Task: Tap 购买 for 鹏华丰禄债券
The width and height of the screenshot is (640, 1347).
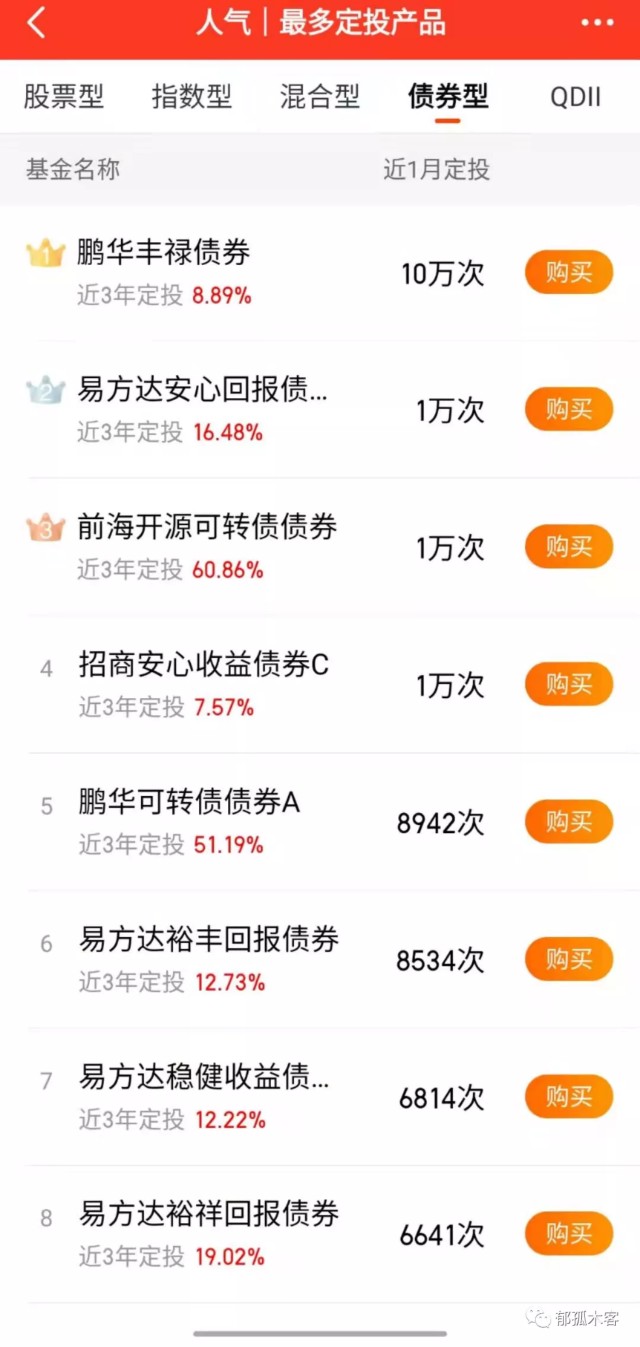Action: coord(568,272)
